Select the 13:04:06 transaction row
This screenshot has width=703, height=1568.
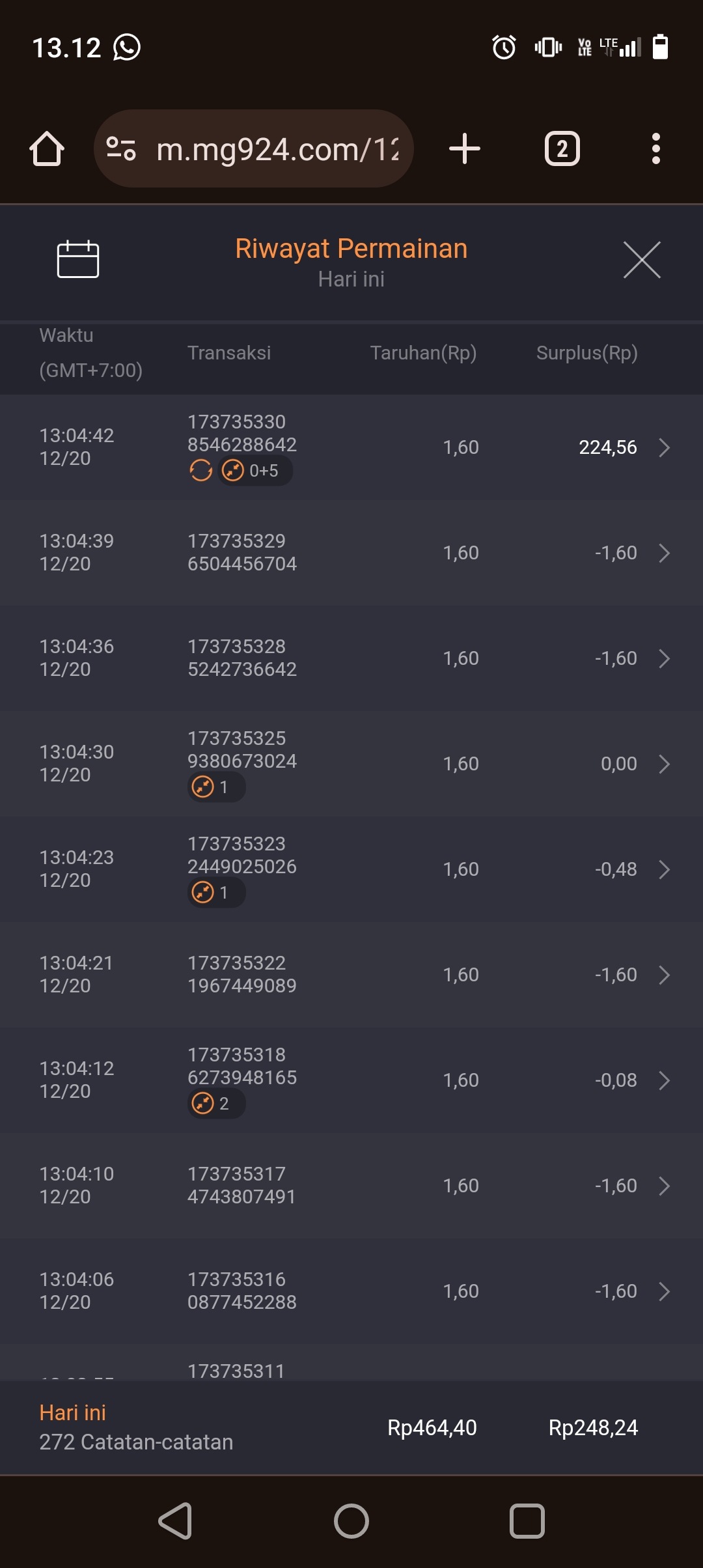[351, 1291]
